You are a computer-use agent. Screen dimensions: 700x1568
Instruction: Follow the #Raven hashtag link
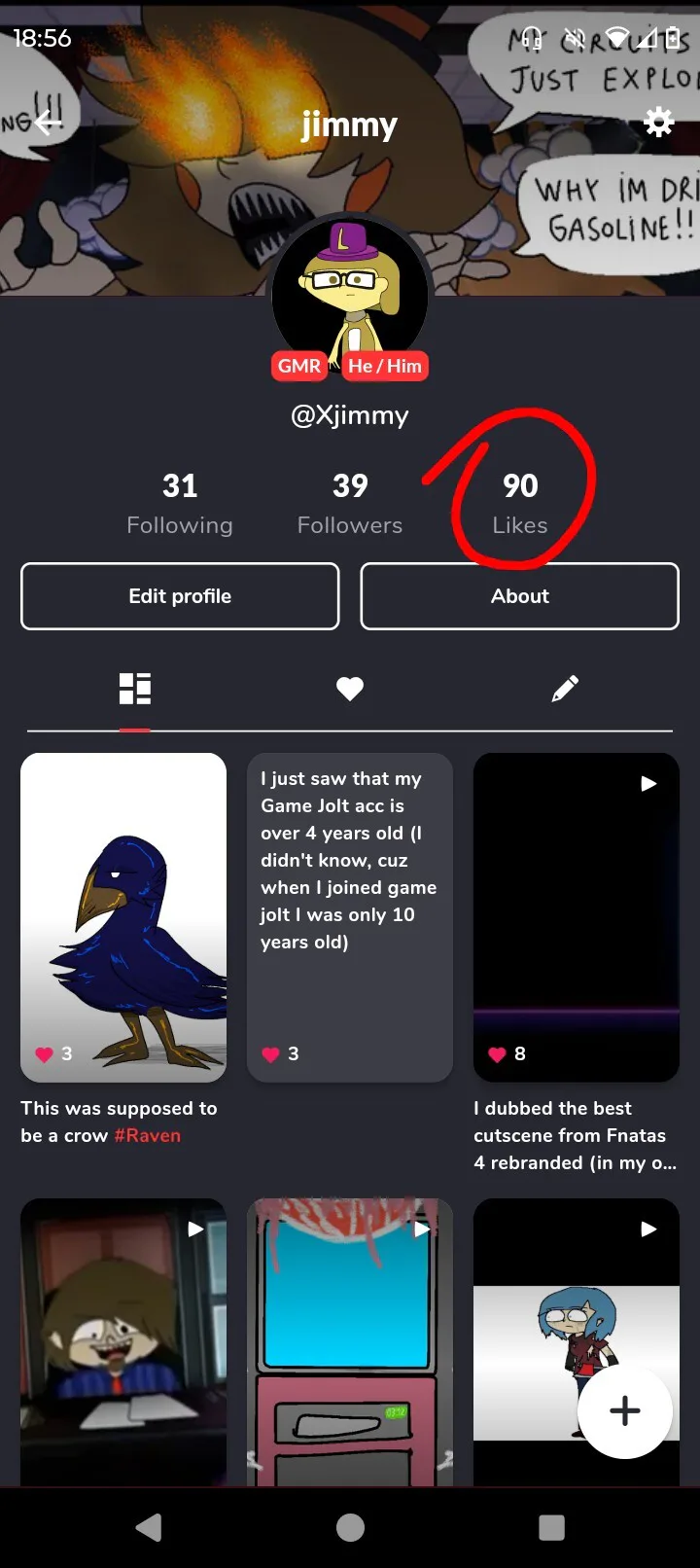148,1136
